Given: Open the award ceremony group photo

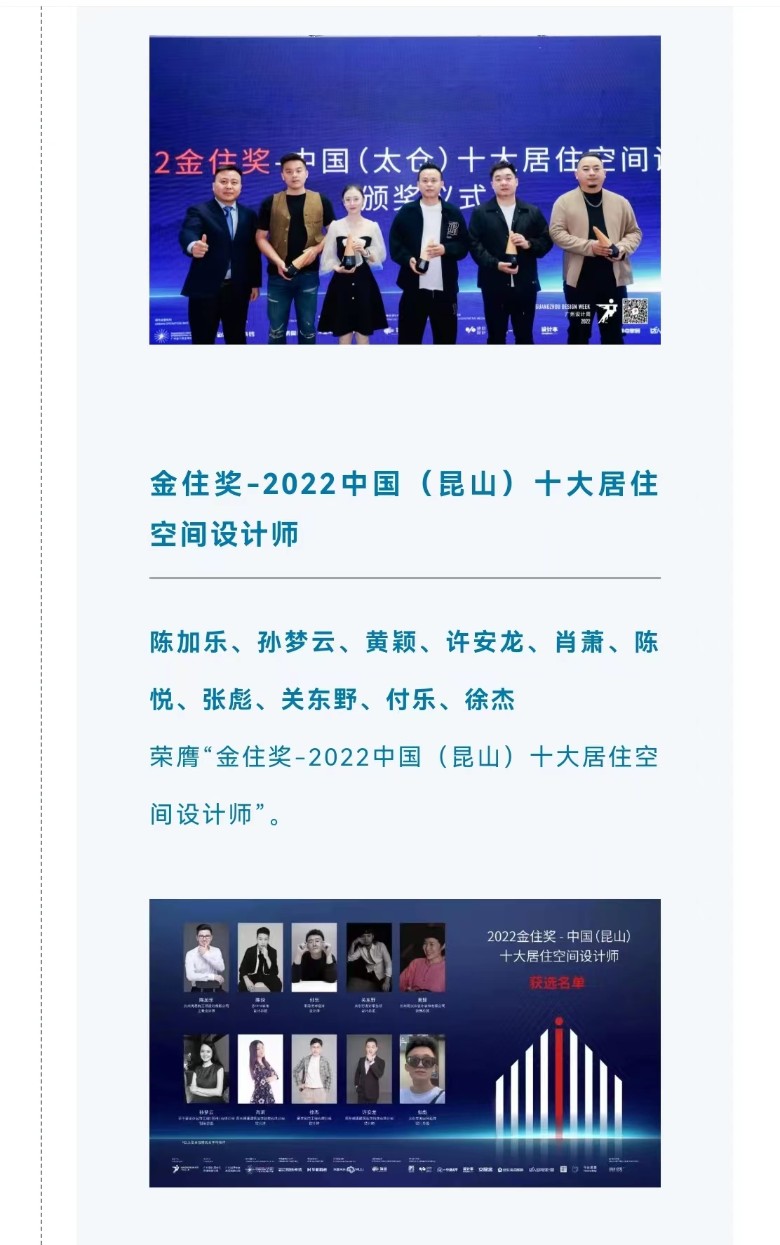Looking at the screenshot, I should (405, 190).
